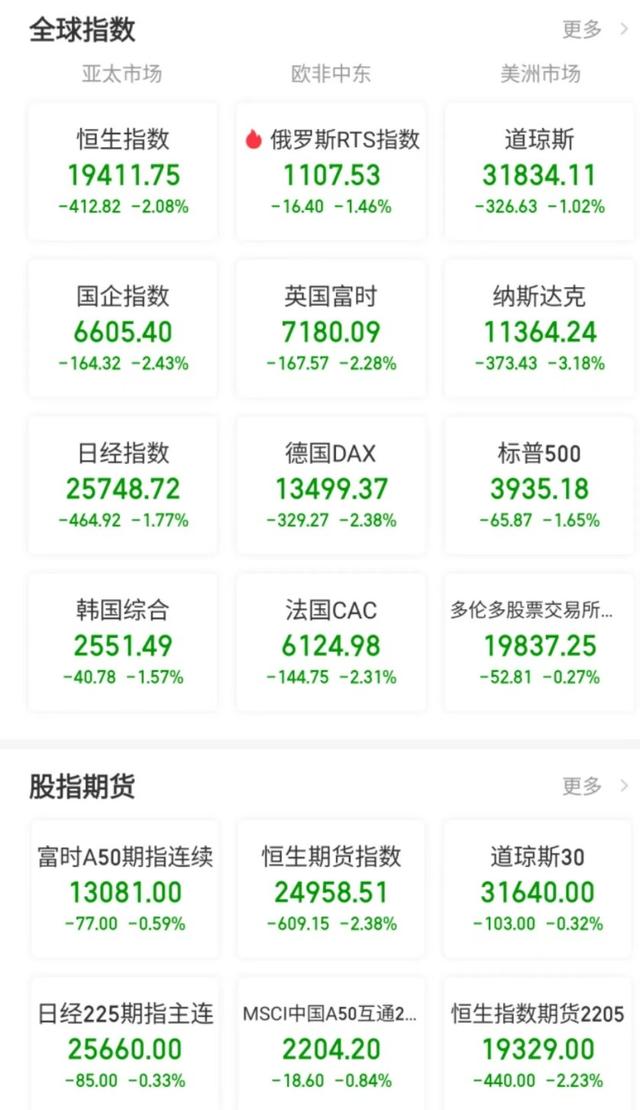Tap the 标普500 index card

click(x=539, y=486)
